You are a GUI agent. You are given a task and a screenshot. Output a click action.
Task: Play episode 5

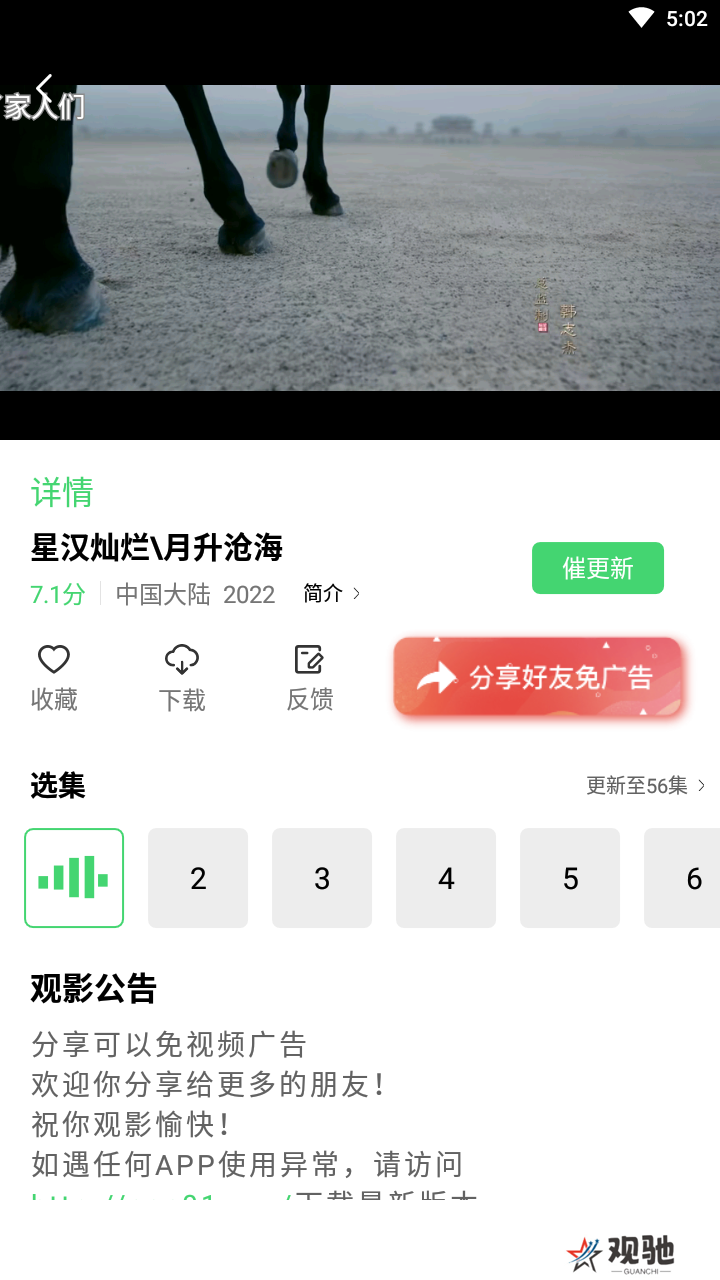point(570,878)
